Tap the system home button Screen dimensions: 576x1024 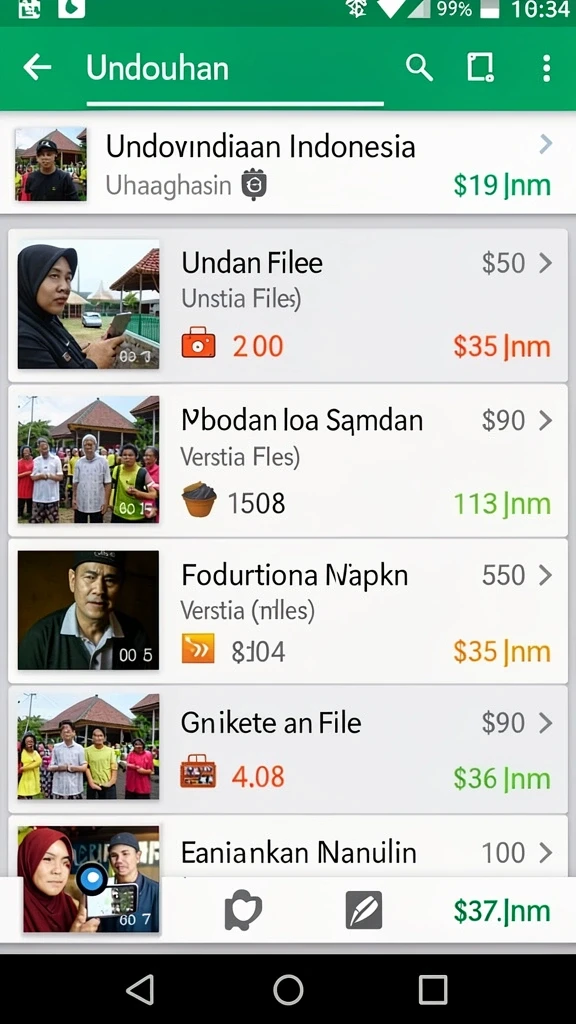(288, 989)
